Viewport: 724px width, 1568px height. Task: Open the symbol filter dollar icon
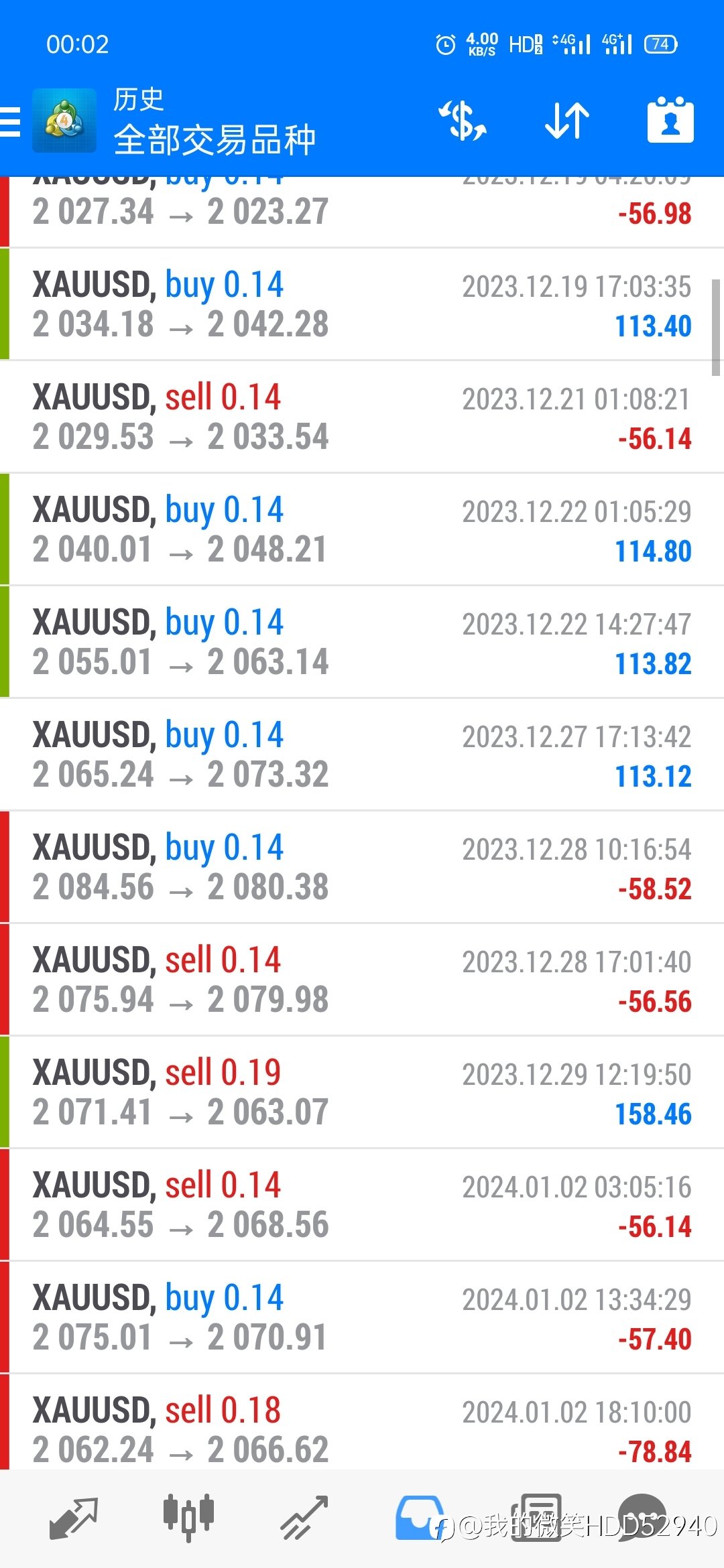(x=463, y=121)
